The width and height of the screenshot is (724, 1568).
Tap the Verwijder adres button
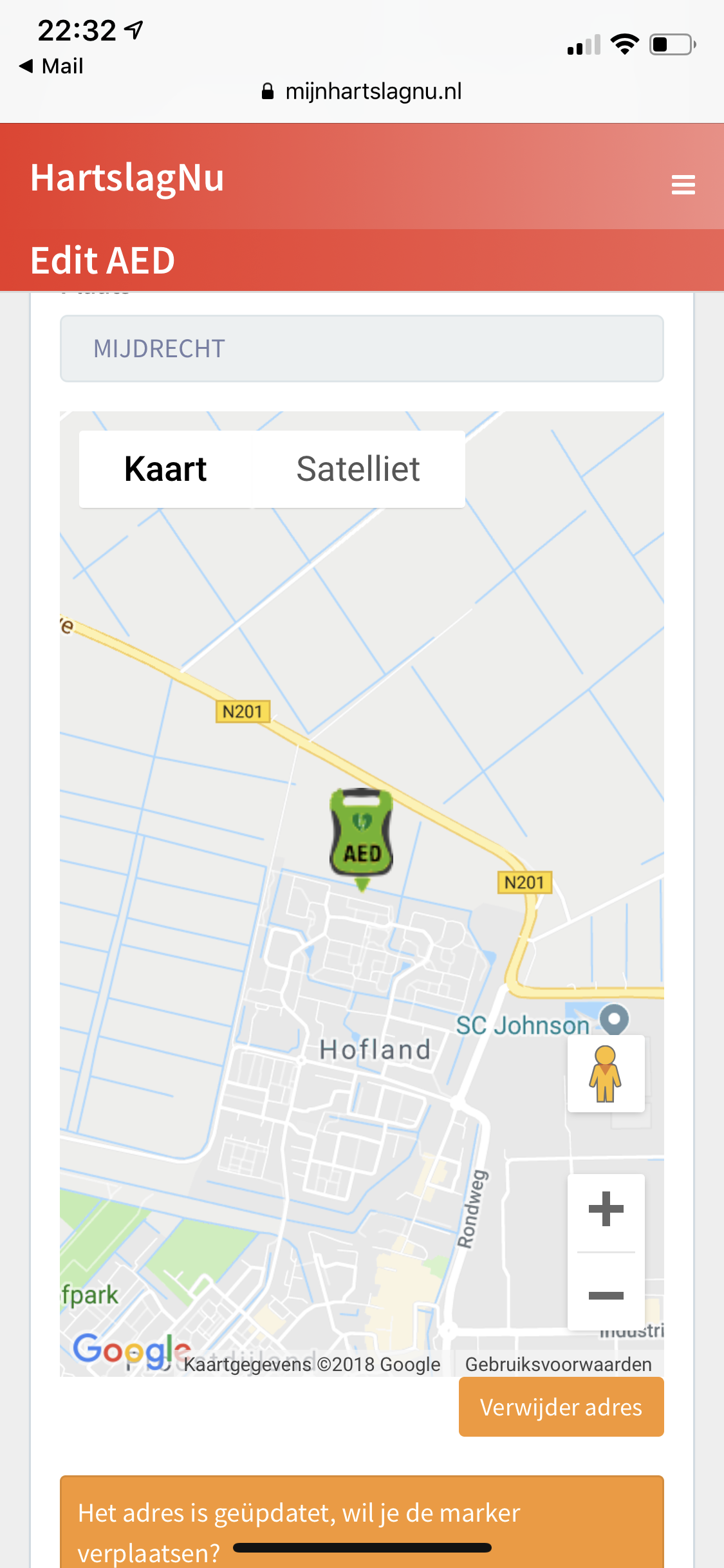click(x=561, y=1407)
